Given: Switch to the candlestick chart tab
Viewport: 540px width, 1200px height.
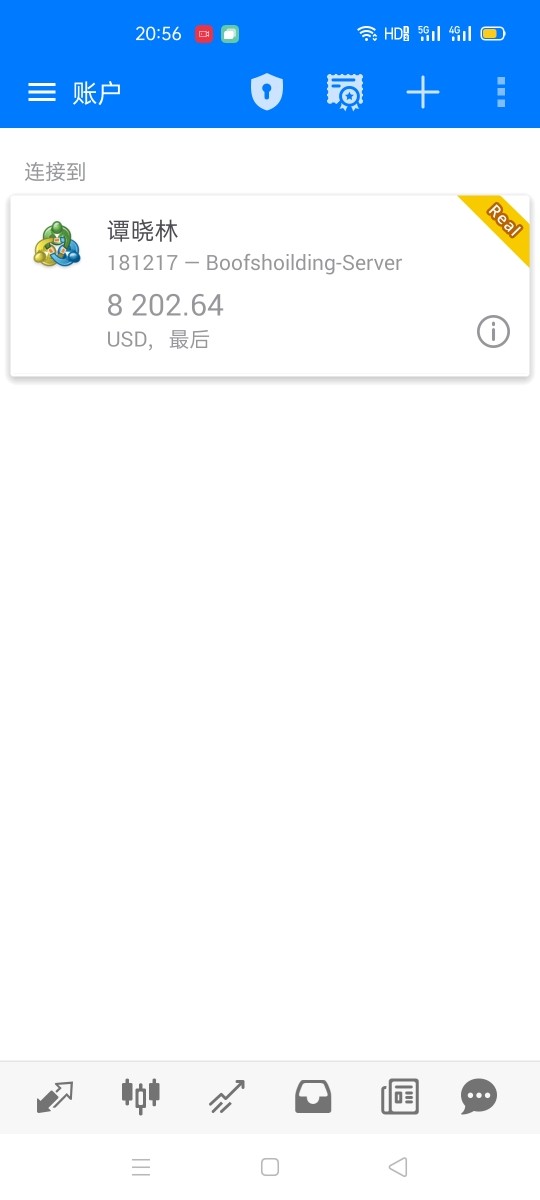Looking at the screenshot, I should tap(140, 1097).
